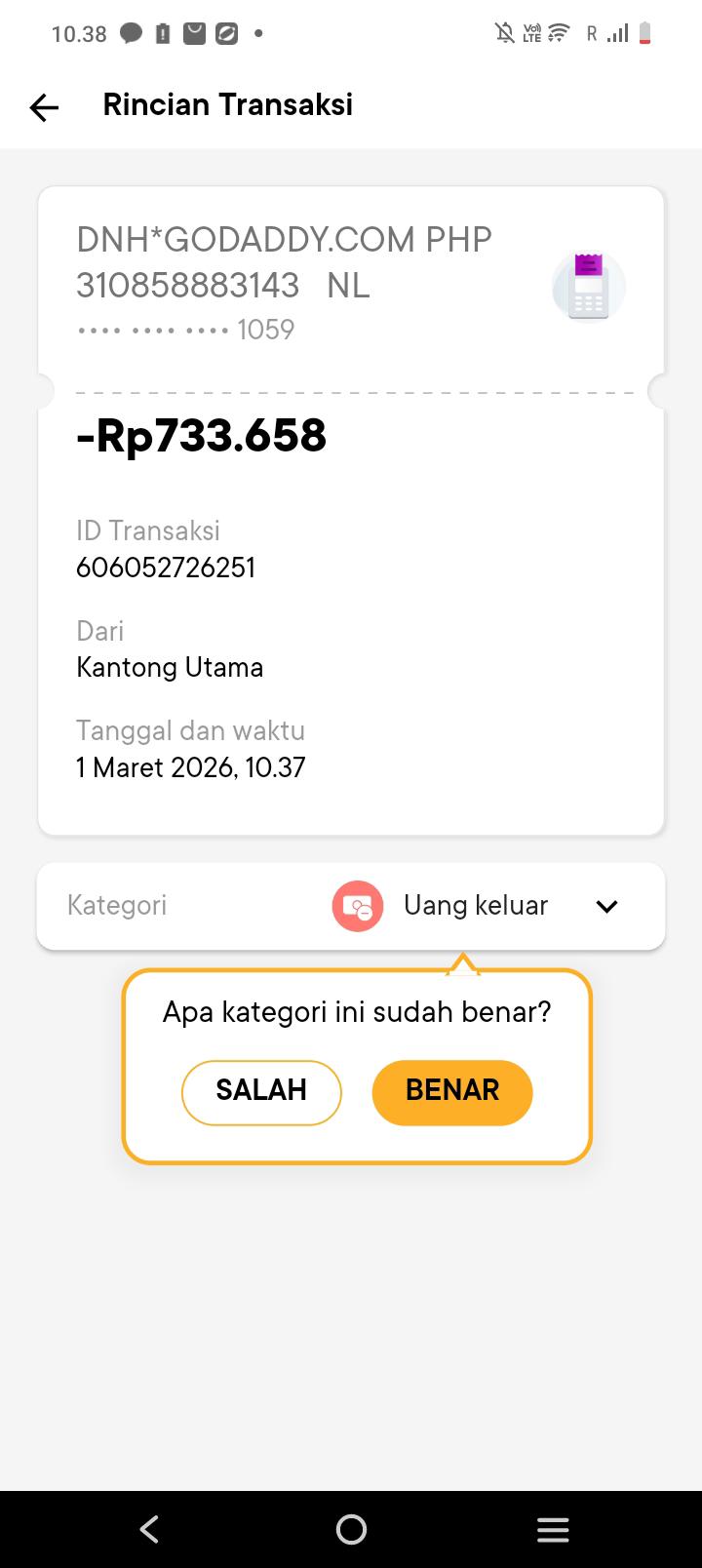Image resolution: width=702 pixels, height=1568 pixels.
Task: Open the recent apps overview
Action: (553, 1528)
